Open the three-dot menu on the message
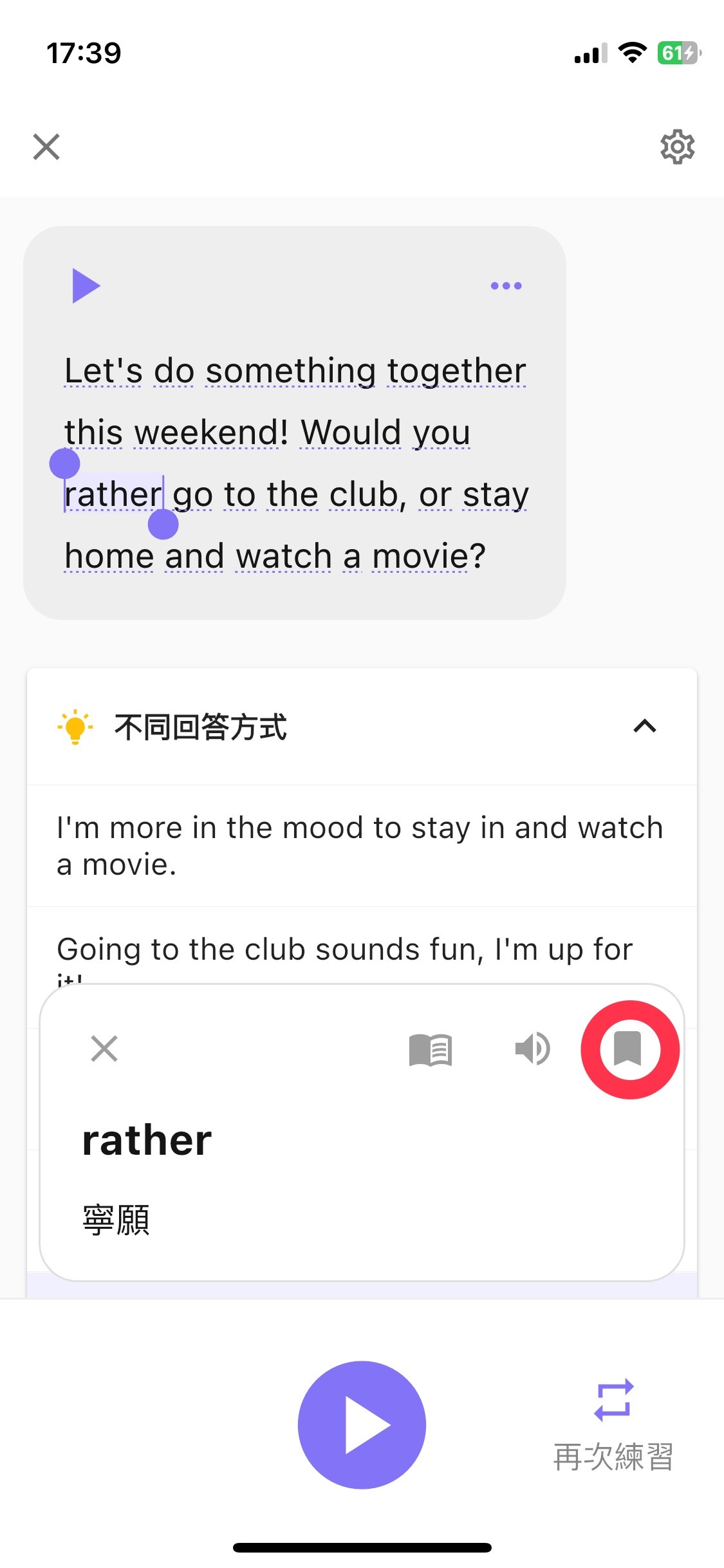This screenshot has height=1568, width=724. tap(506, 286)
